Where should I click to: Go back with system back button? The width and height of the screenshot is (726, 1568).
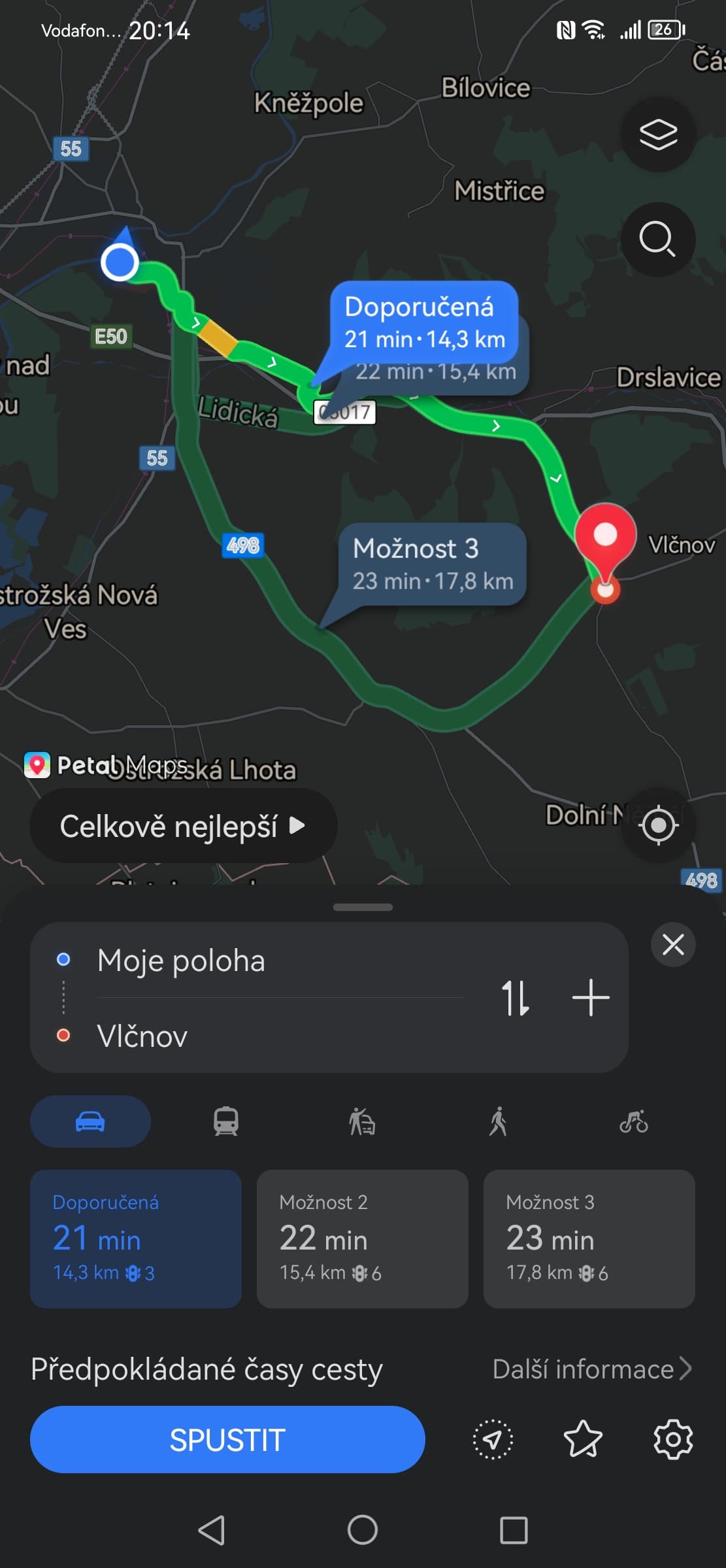pyautogui.click(x=212, y=1530)
